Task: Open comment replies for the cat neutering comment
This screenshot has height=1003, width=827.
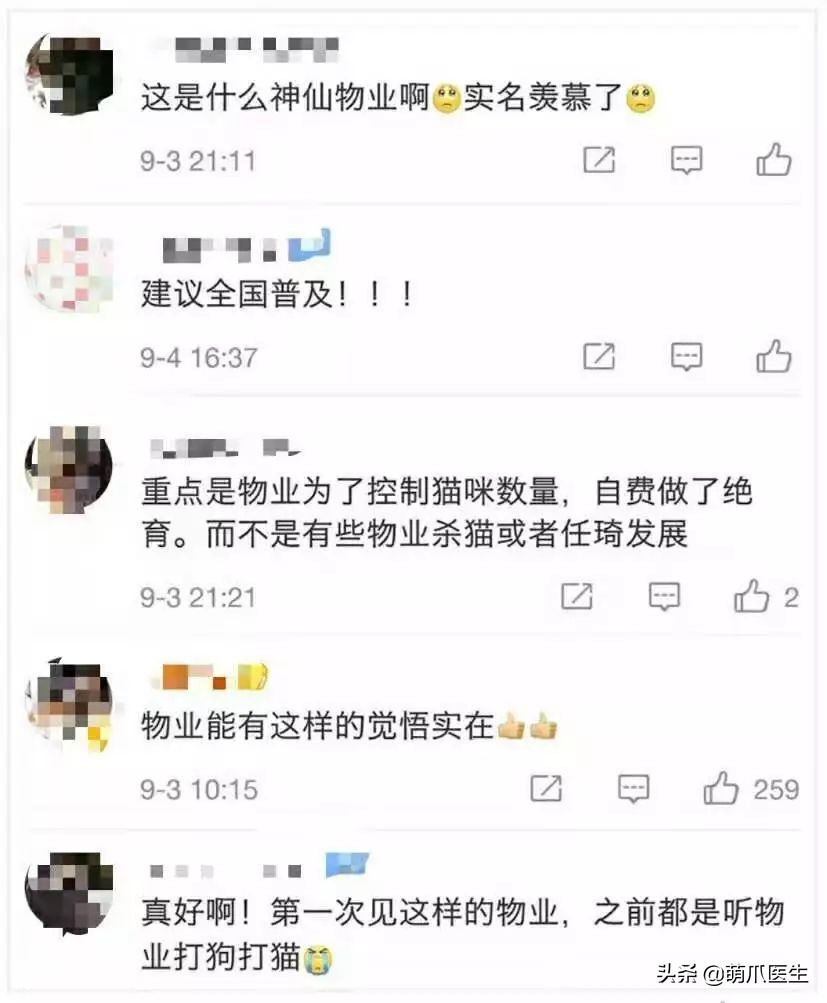Action: pyautogui.click(x=663, y=596)
